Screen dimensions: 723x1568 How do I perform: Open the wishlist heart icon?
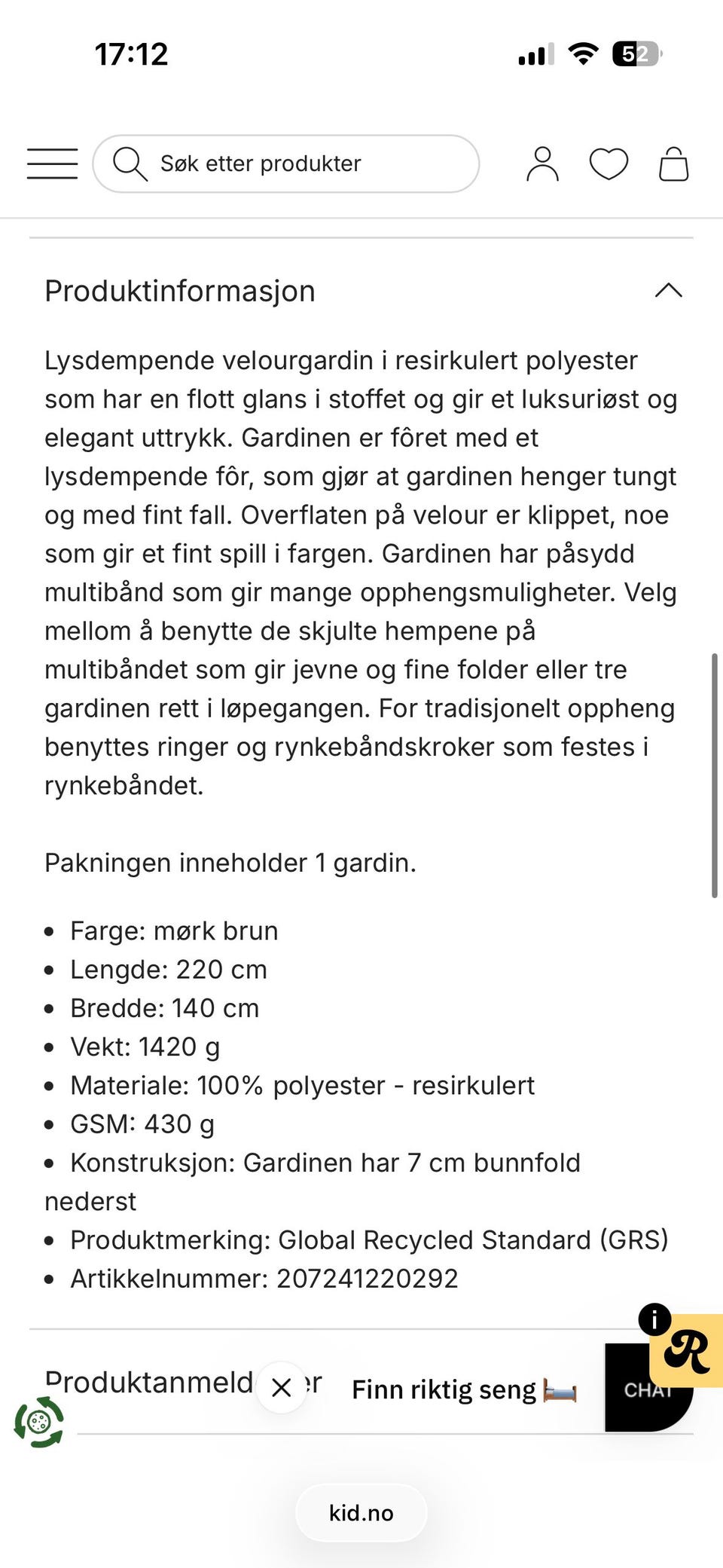coord(609,164)
